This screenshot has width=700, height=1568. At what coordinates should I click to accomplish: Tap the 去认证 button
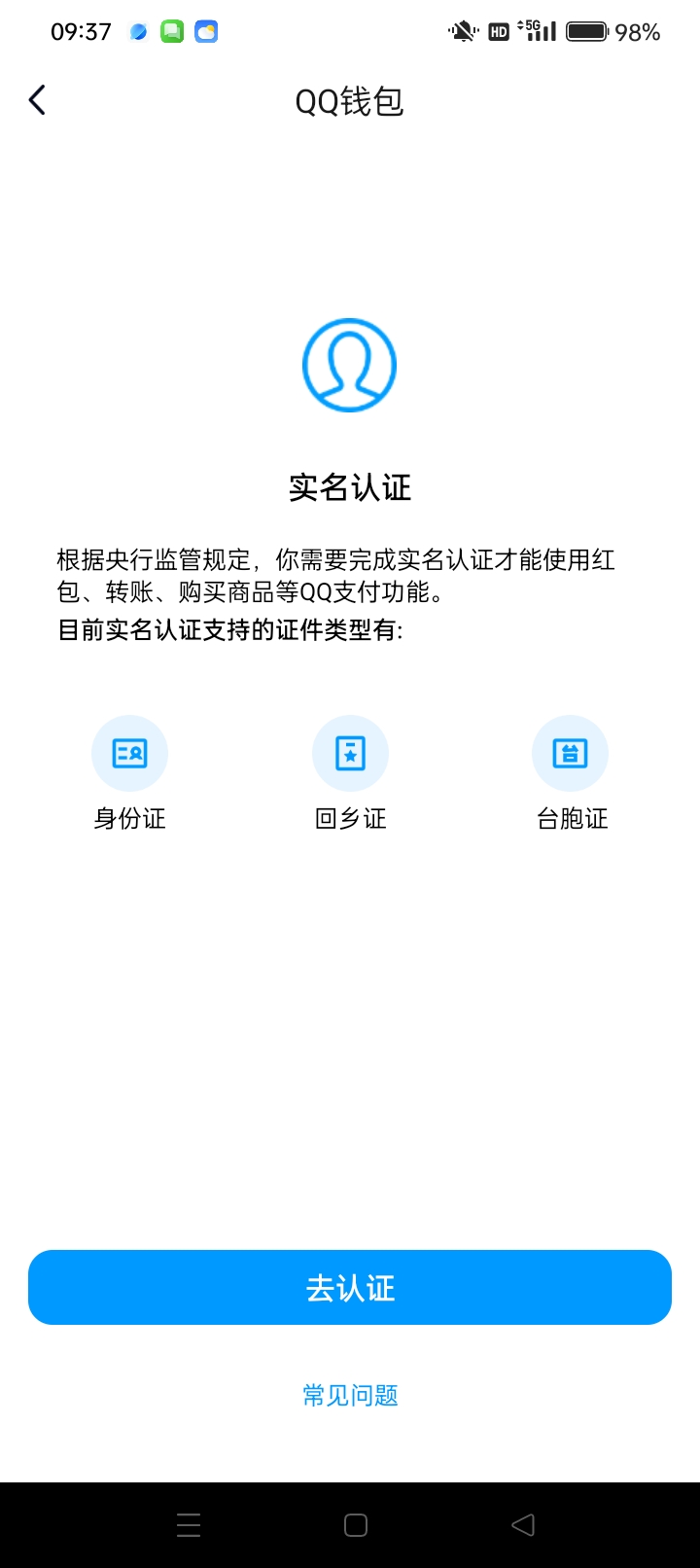[350, 1287]
